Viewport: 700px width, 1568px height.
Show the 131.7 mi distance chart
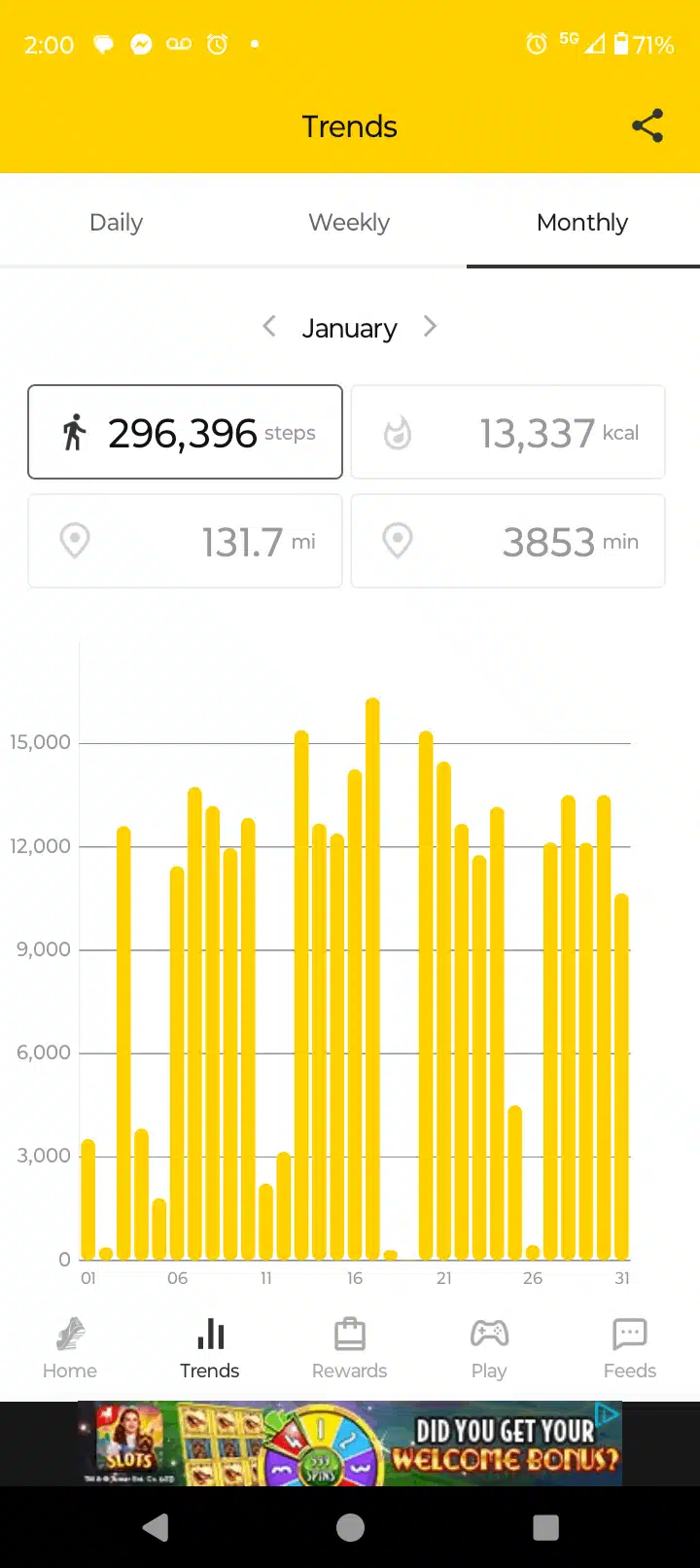click(185, 541)
